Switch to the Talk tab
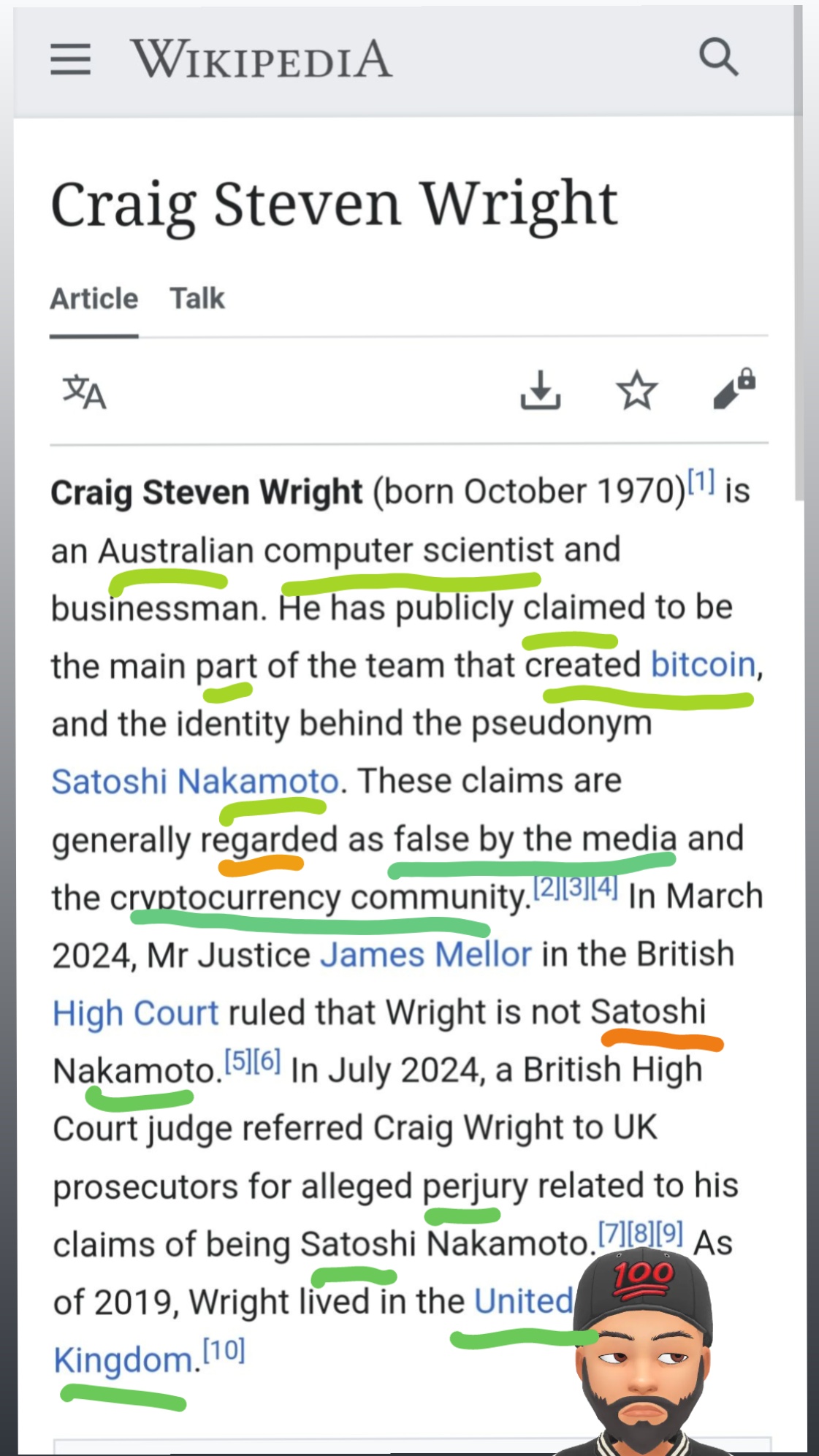The image size is (819, 1456). tap(197, 299)
